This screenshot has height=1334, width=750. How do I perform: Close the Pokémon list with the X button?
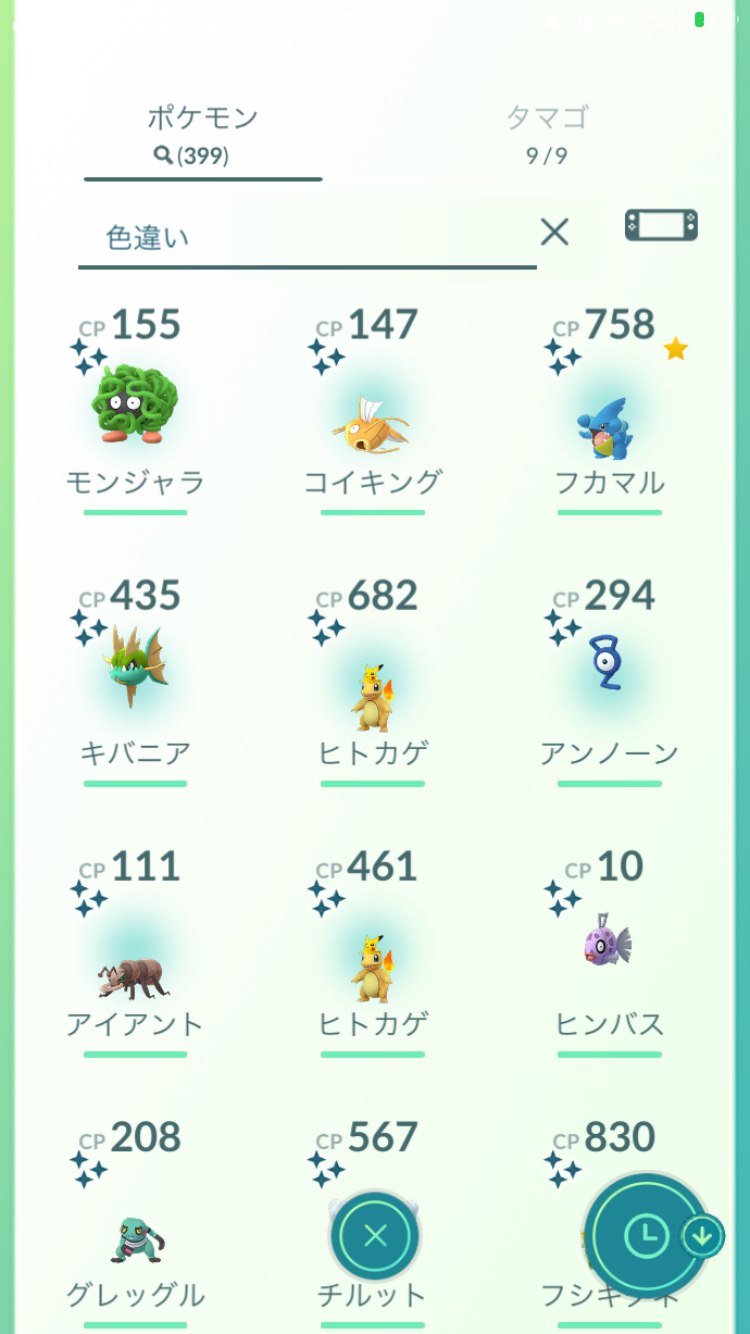pyautogui.click(x=375, y=1236)
